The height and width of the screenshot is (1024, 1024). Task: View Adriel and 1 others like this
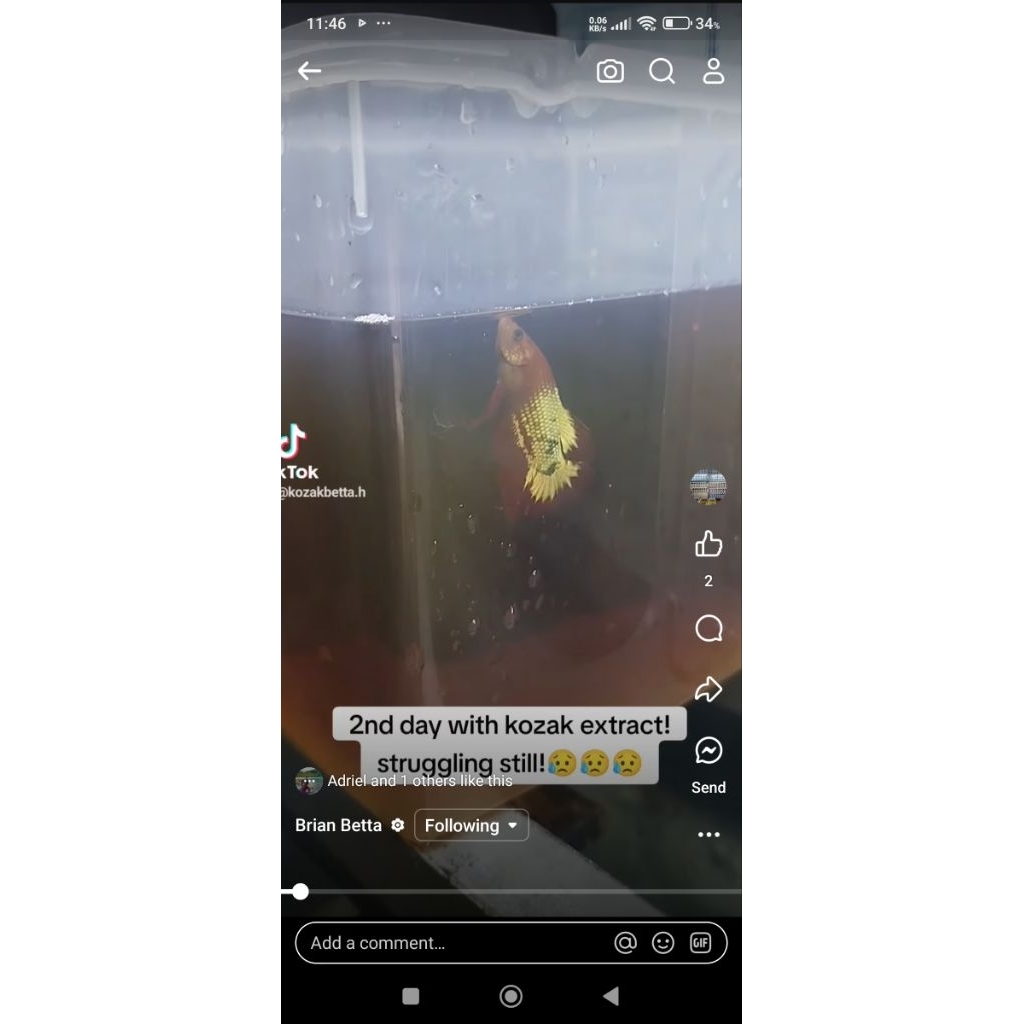(x=420, y=780)
